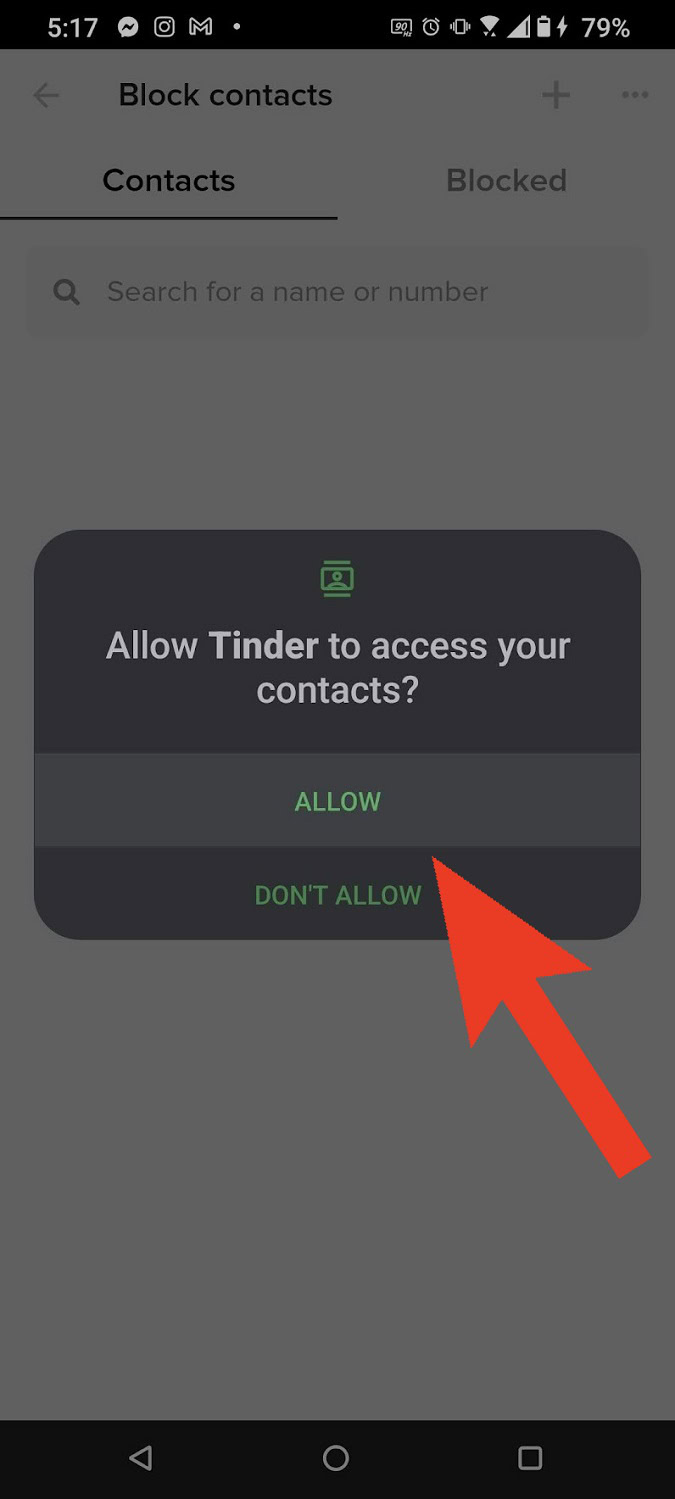Choose Don't Allow for contacts access
This screenshot has width=675, height=1499.
[337, 894]
